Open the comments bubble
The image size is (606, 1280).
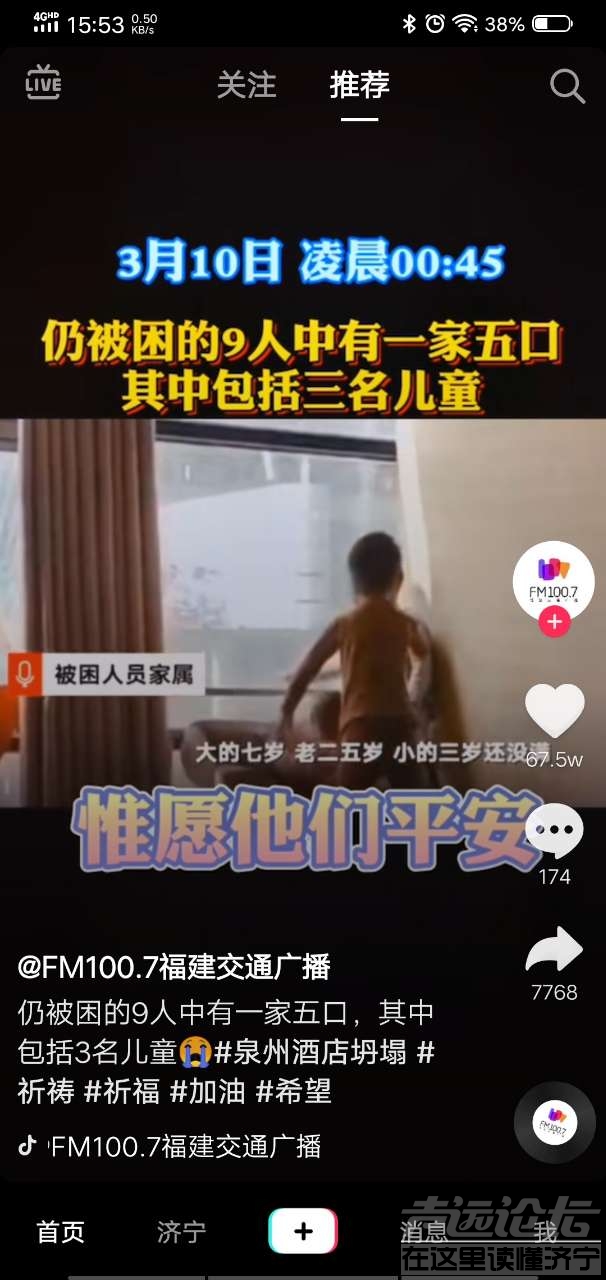tap(554, 830)
